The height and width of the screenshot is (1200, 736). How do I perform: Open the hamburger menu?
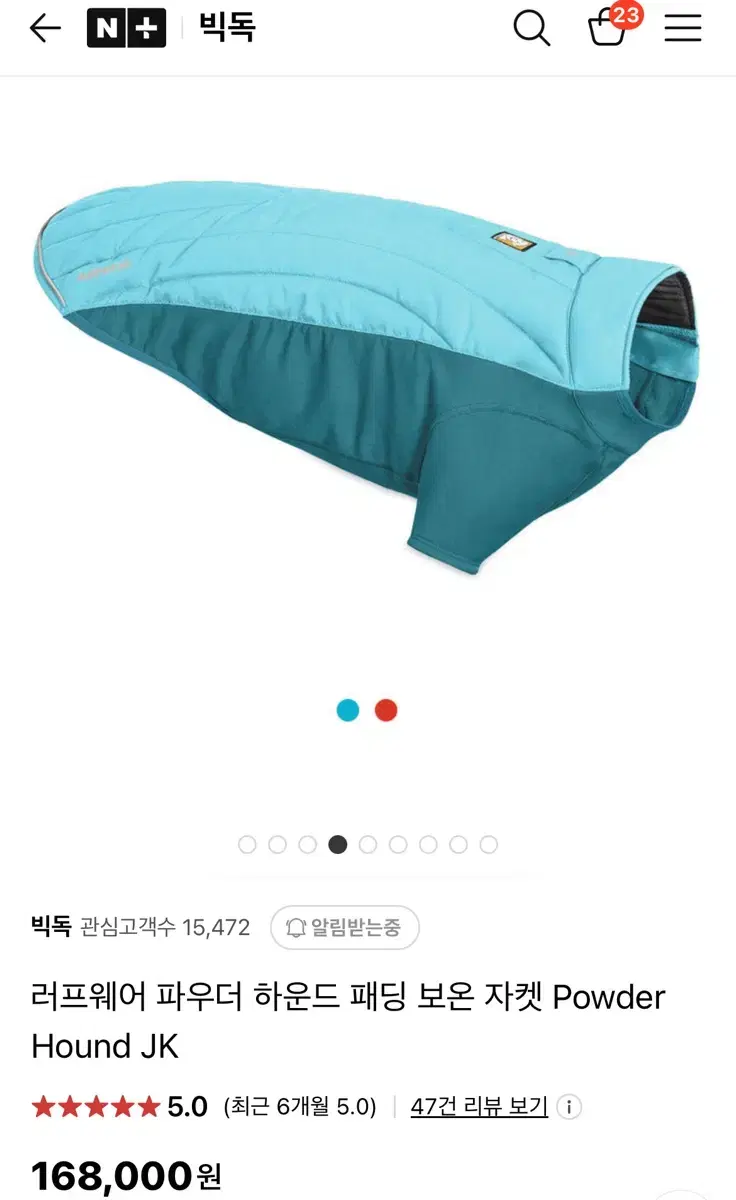pos(683,29)
